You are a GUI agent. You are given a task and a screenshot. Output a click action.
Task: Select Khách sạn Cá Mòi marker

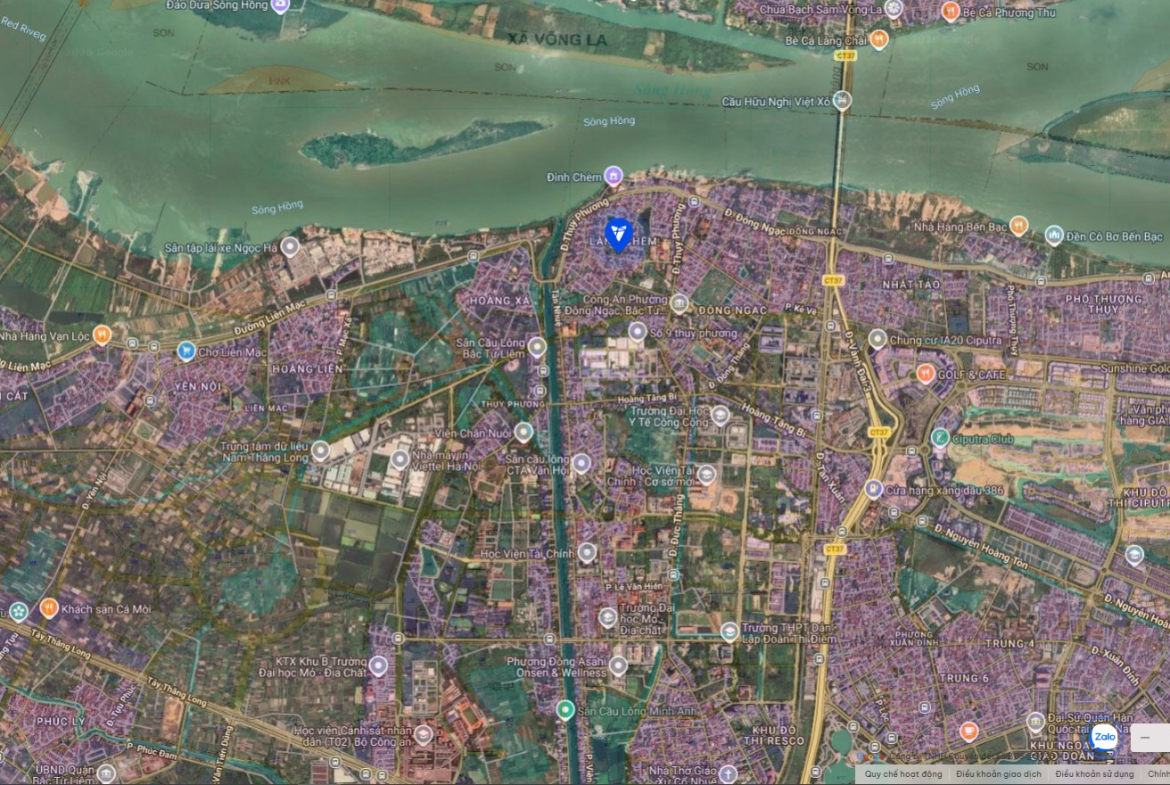49,607
